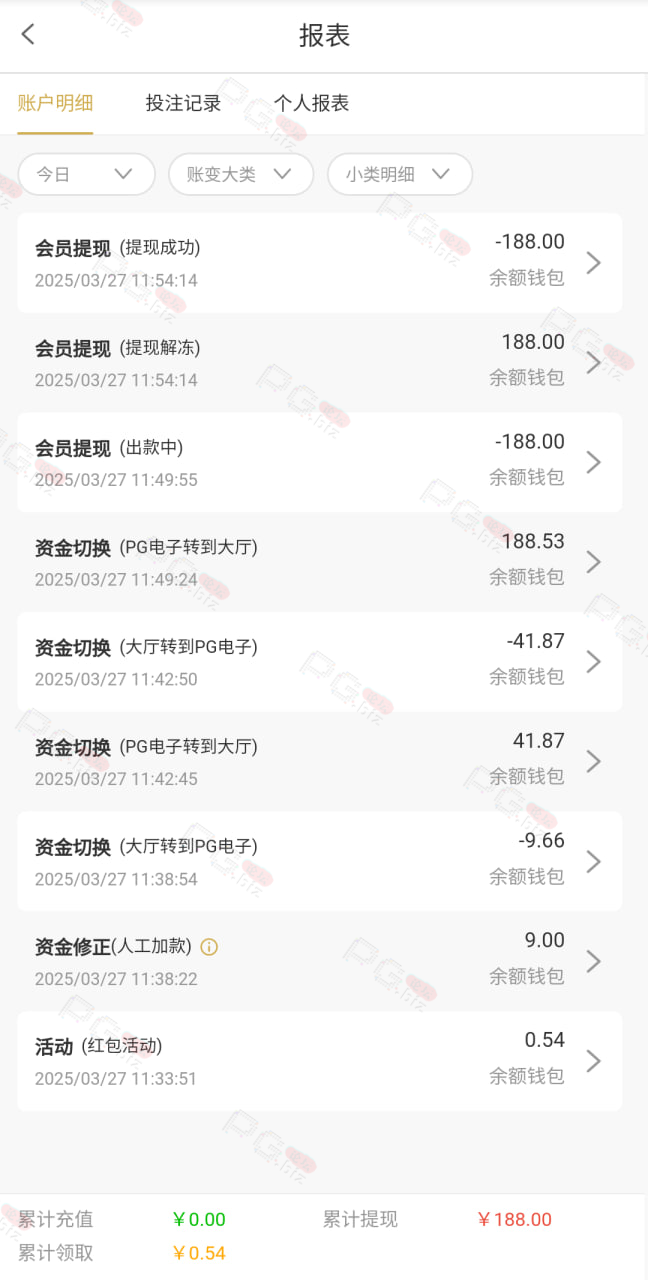Open the 188.53 PG电子转到大厅 transfer

(x=320, y=562)
